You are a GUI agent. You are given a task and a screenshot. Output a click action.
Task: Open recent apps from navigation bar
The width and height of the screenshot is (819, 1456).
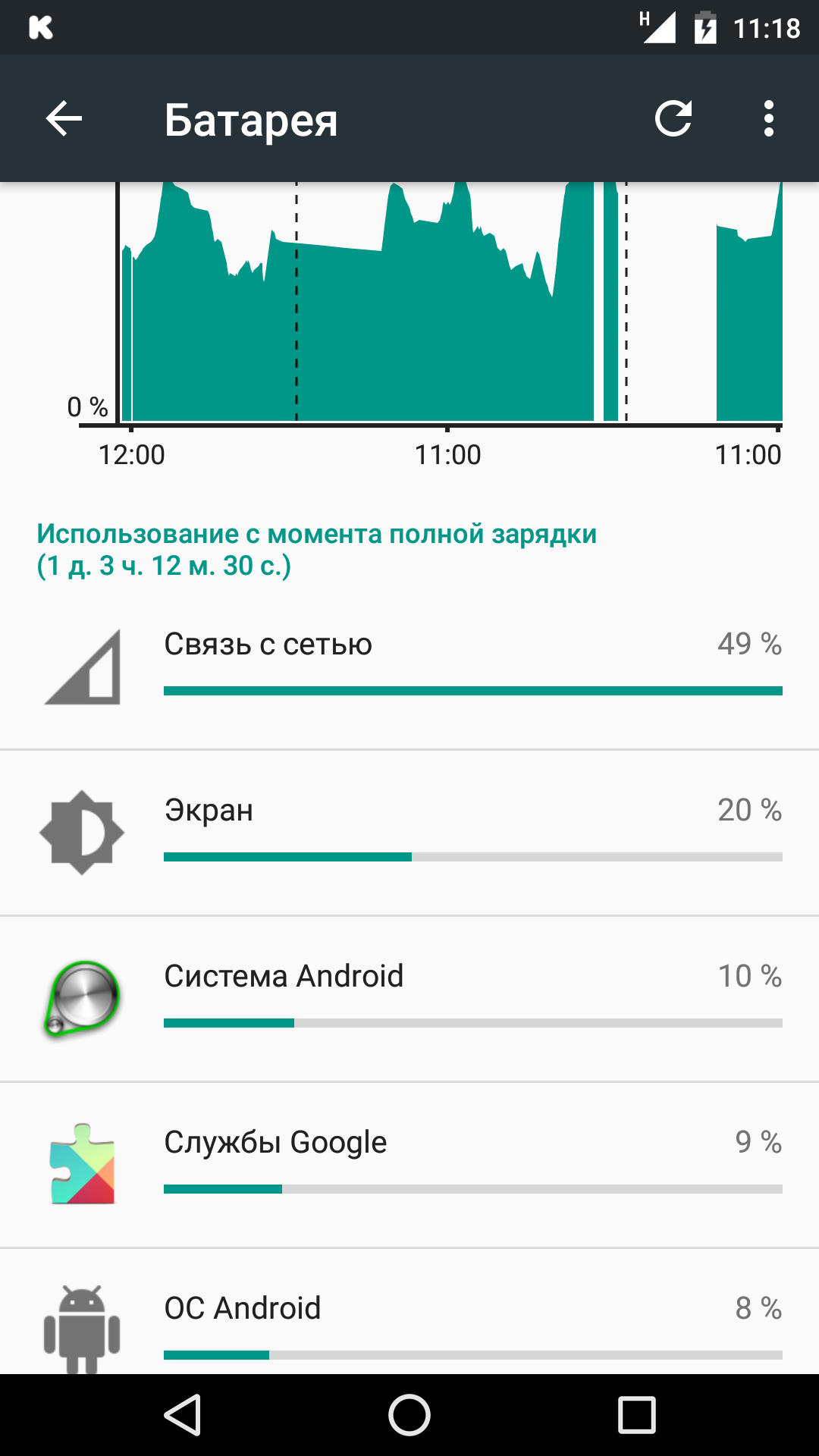click(637, 1415)
